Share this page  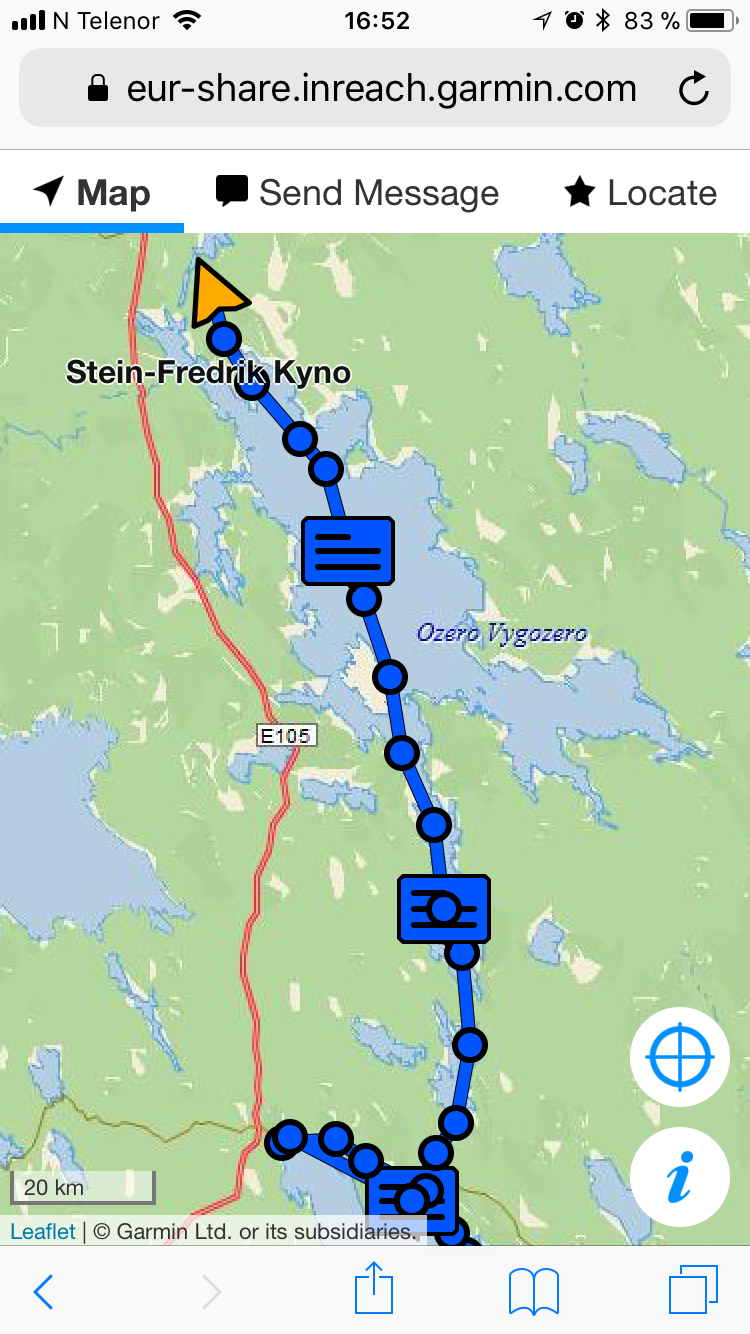[374, 1289]
